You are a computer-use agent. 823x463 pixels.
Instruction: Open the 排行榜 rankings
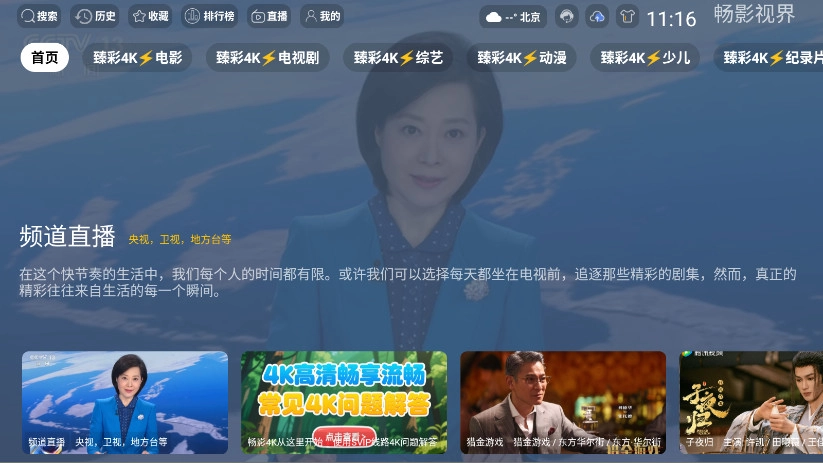pyautogui.click(x=209, y=16)
